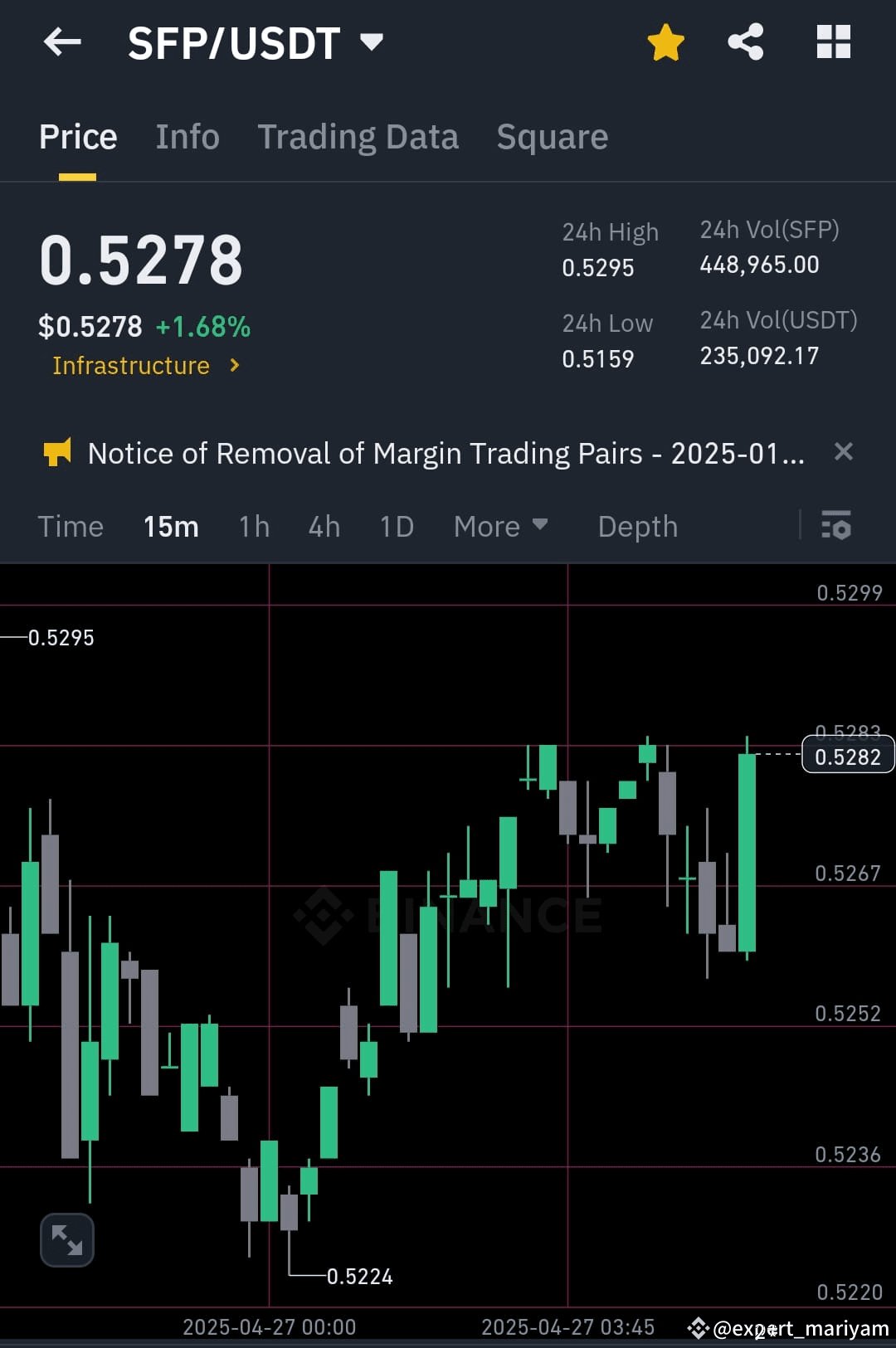This screenshot has height=1348, width=896.
Task: Dismiss the notice with the X button
Action: coord(844,452)
